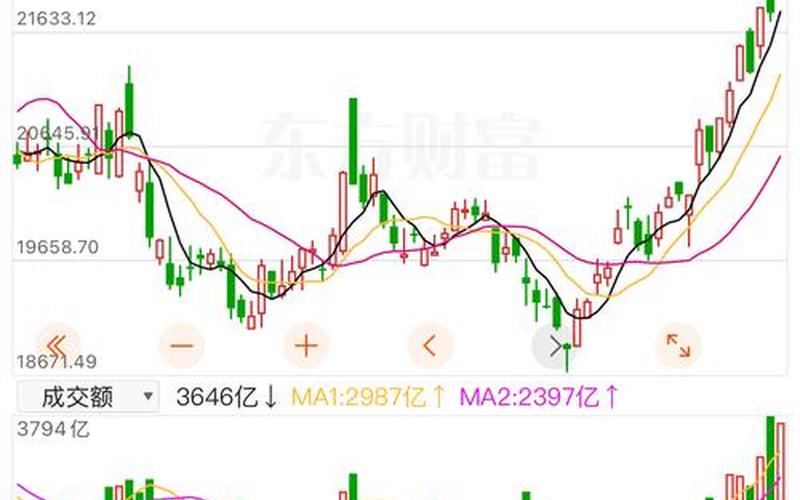Jump to earliest candles with double-left arrow

57,346
